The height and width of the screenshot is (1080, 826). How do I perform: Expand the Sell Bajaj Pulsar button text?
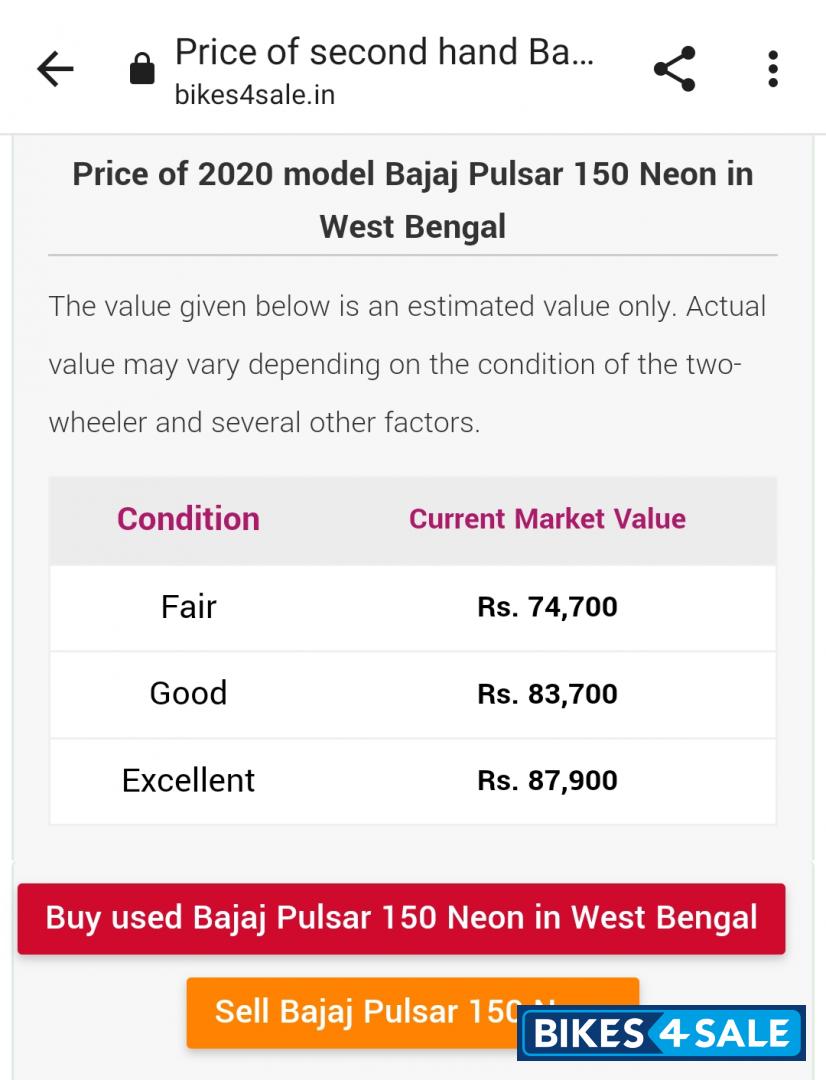pyautogui.click(x=410, y=1012)
